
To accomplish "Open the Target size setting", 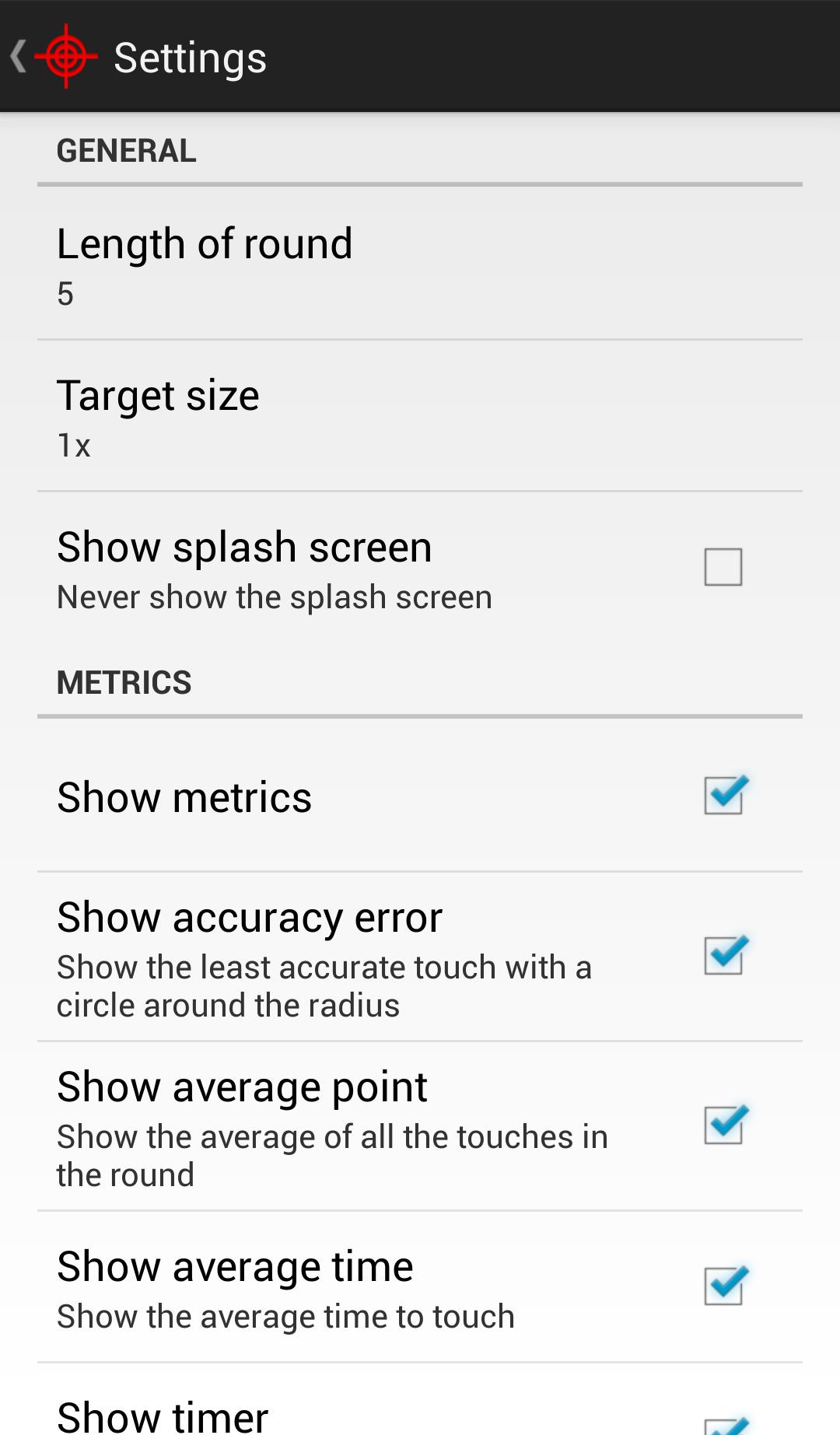I will pos(420,417).
